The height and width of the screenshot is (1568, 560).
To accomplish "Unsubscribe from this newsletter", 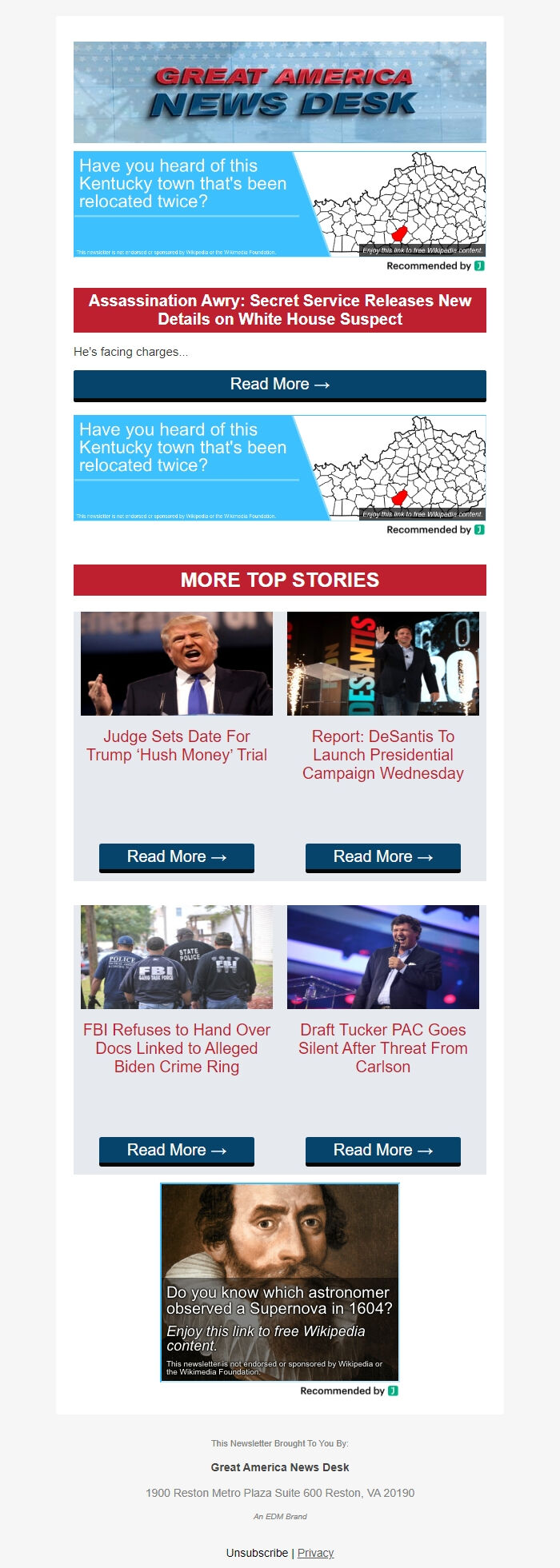I will (x=257, y=1553).
